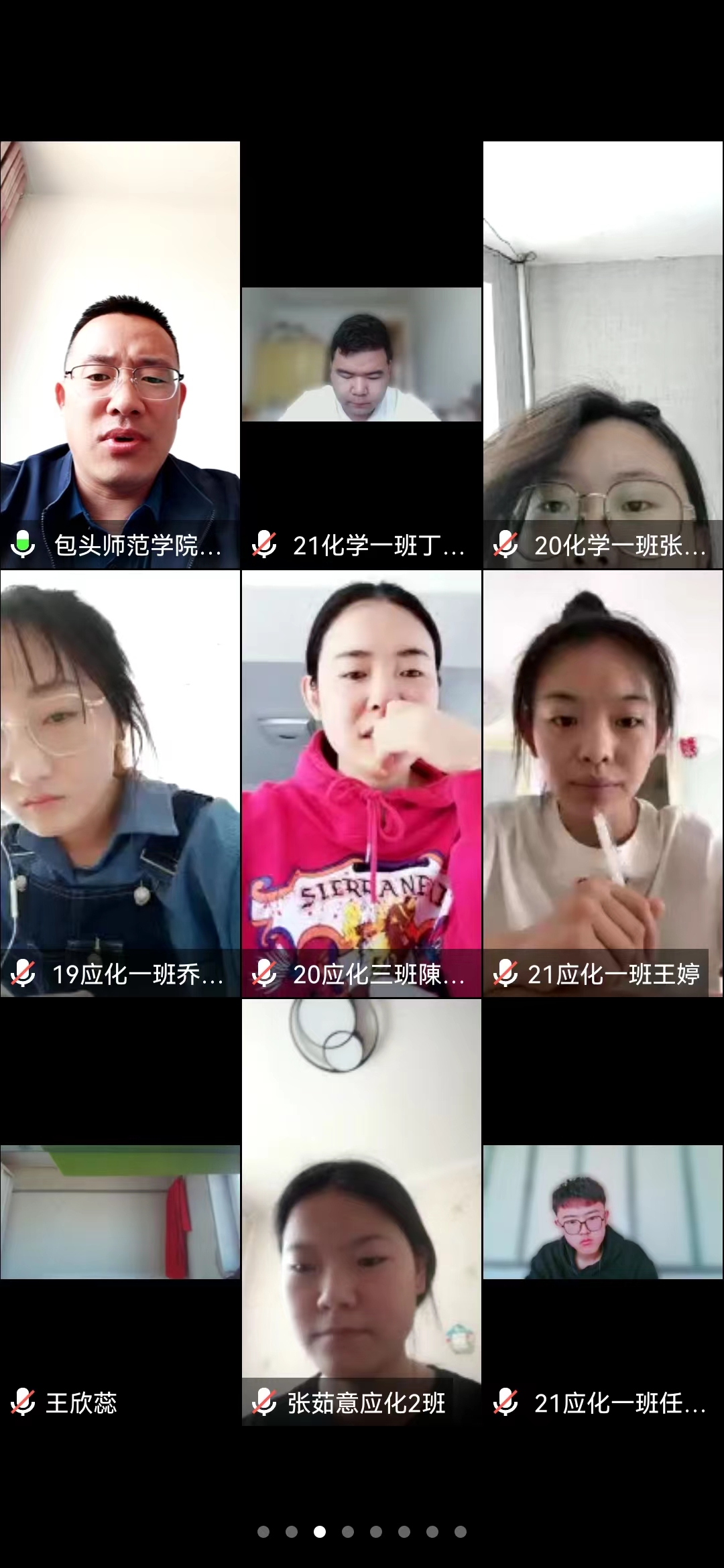Tap 王欣蕊's video tile
Screen dimensions: 724x1568
pyautogui.click(x=120, y=1212)
